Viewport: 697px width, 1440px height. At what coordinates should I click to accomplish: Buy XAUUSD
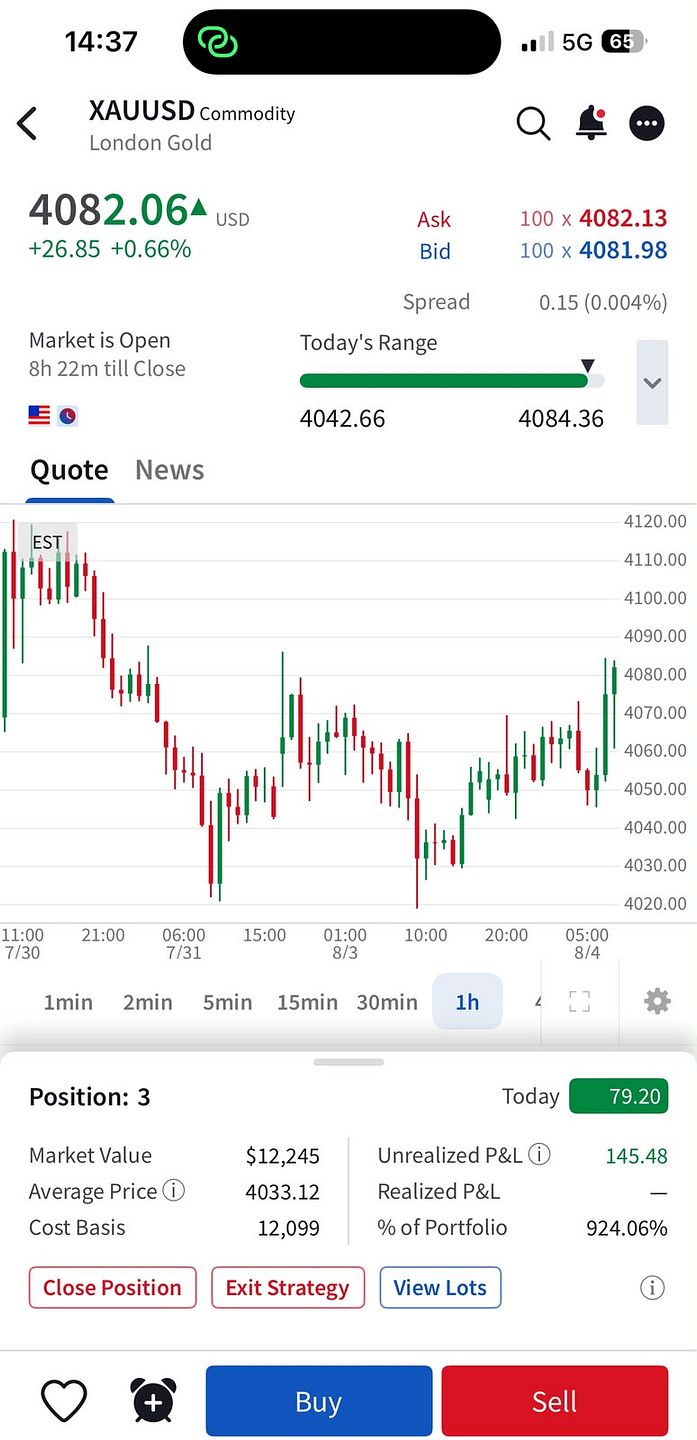pyautogui.click(x=319, y=1401)
